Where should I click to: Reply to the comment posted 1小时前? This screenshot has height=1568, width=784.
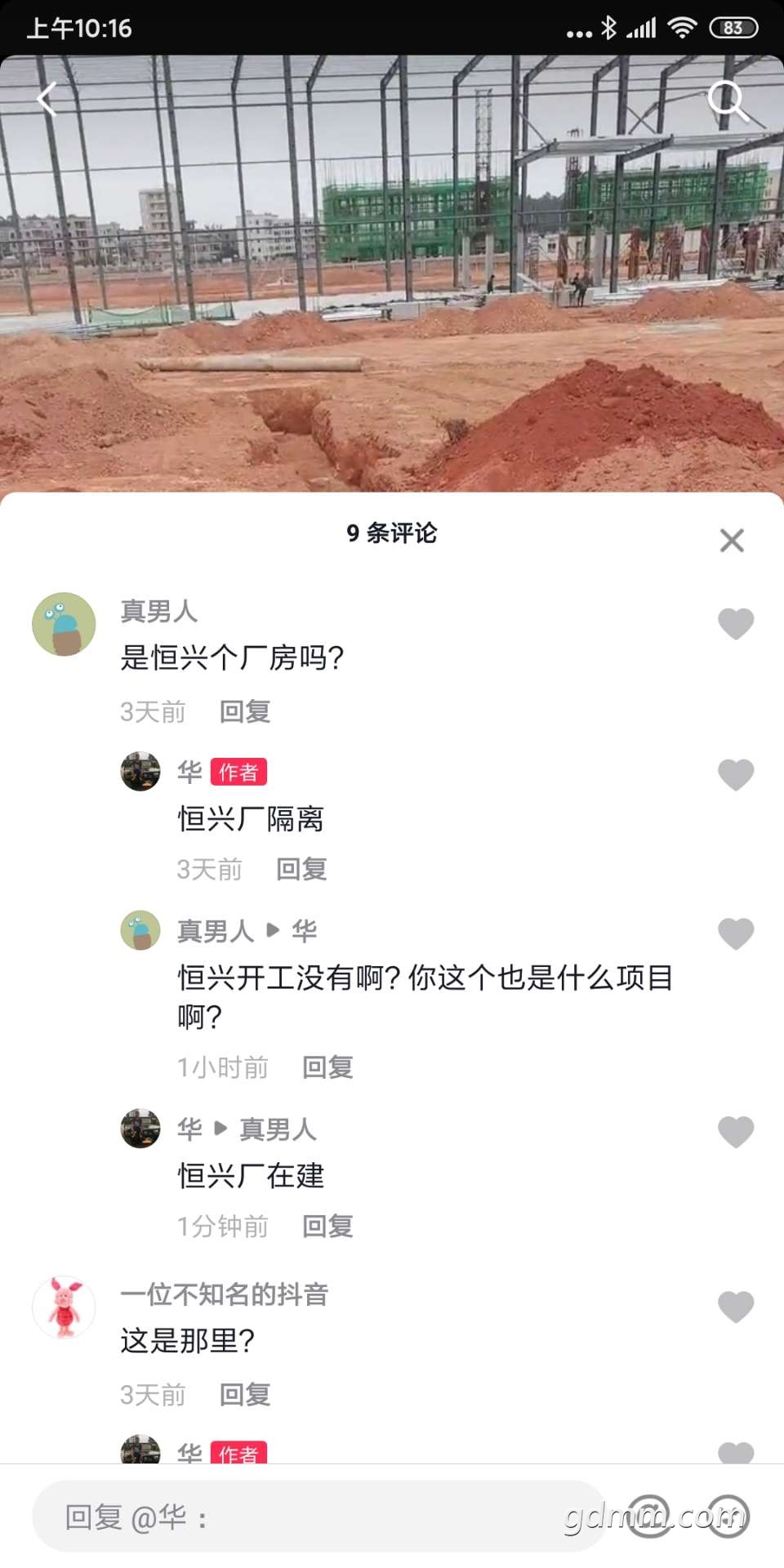[x=327, y=1067]
